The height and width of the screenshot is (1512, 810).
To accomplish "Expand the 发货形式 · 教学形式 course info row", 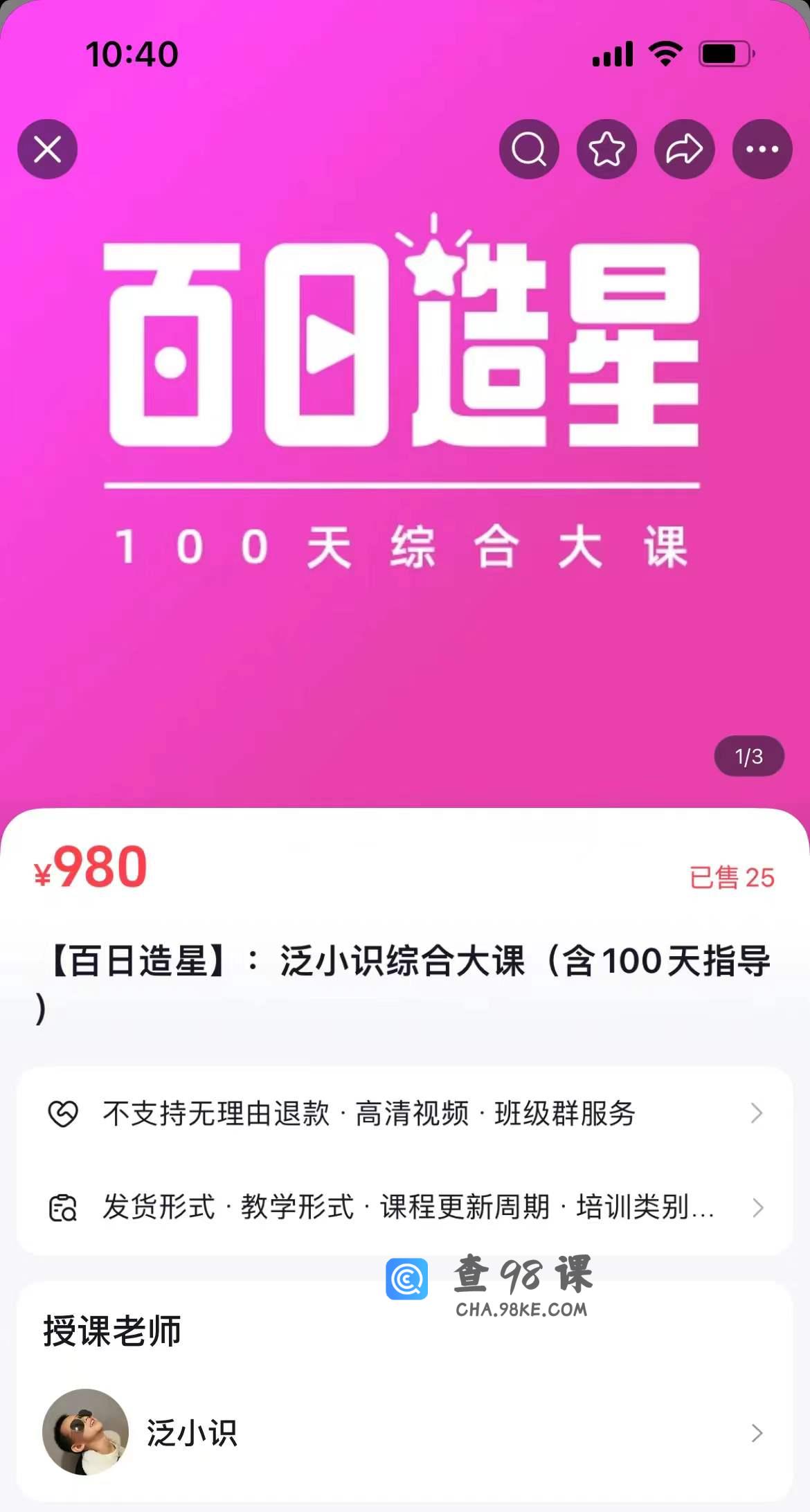I will tap(405, 1207).
